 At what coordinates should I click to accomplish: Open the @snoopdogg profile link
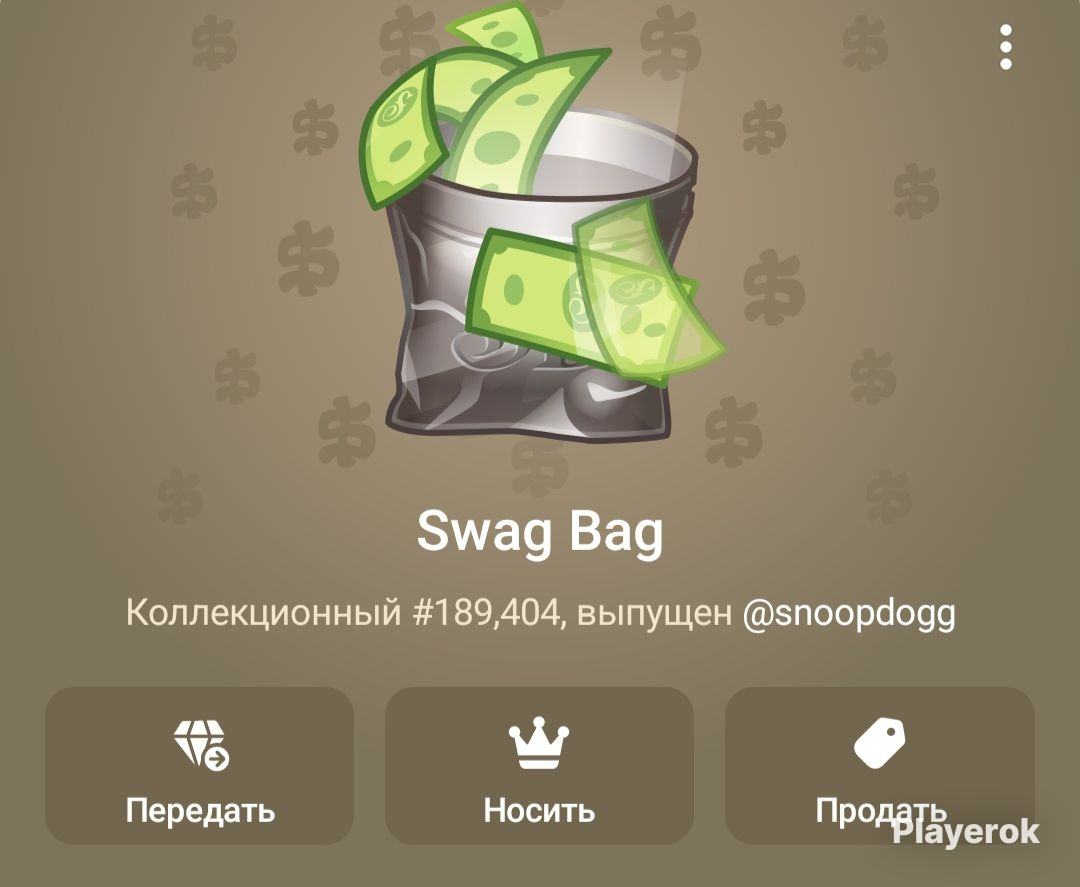click(x=849, y=612)
